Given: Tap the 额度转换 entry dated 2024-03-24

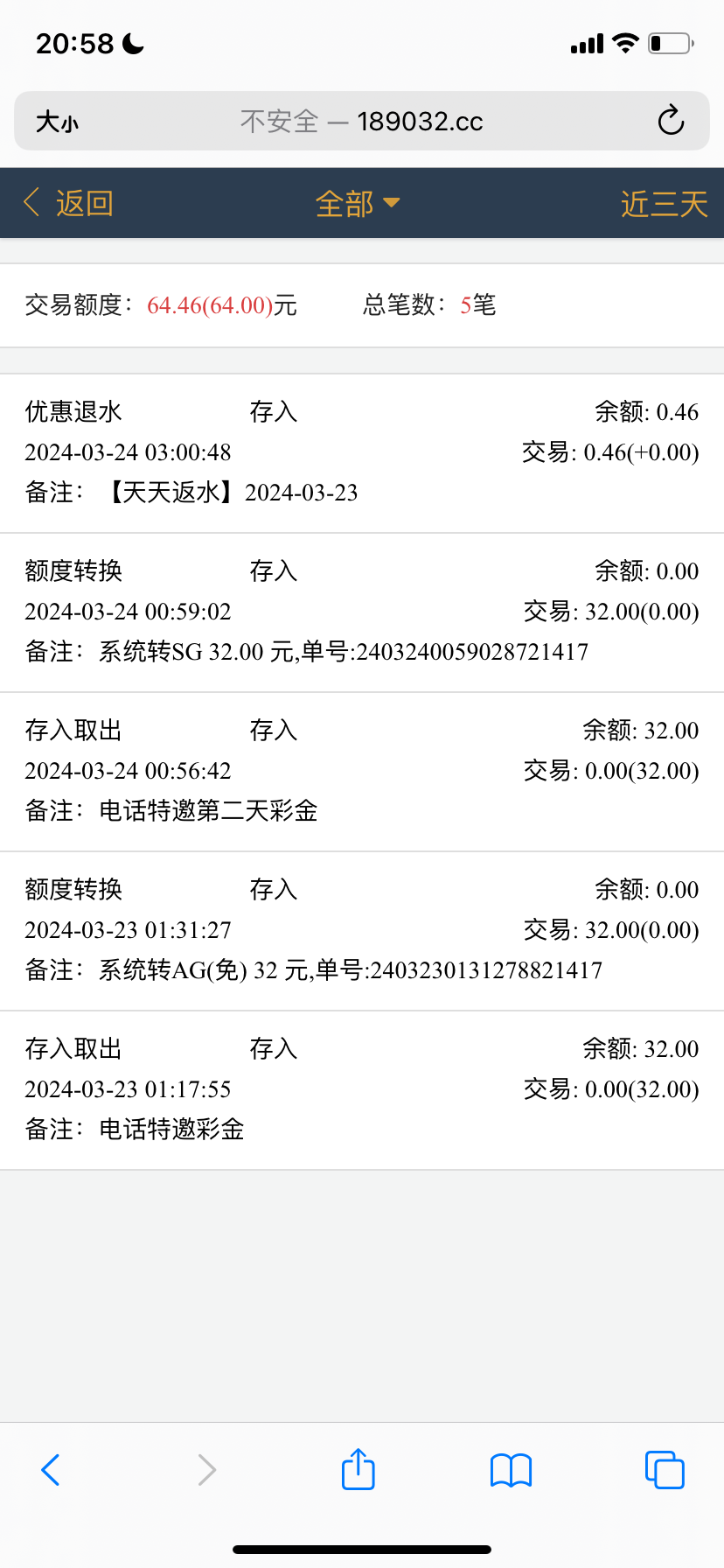Looking at the screenshot, I should (x=72, y=570).
